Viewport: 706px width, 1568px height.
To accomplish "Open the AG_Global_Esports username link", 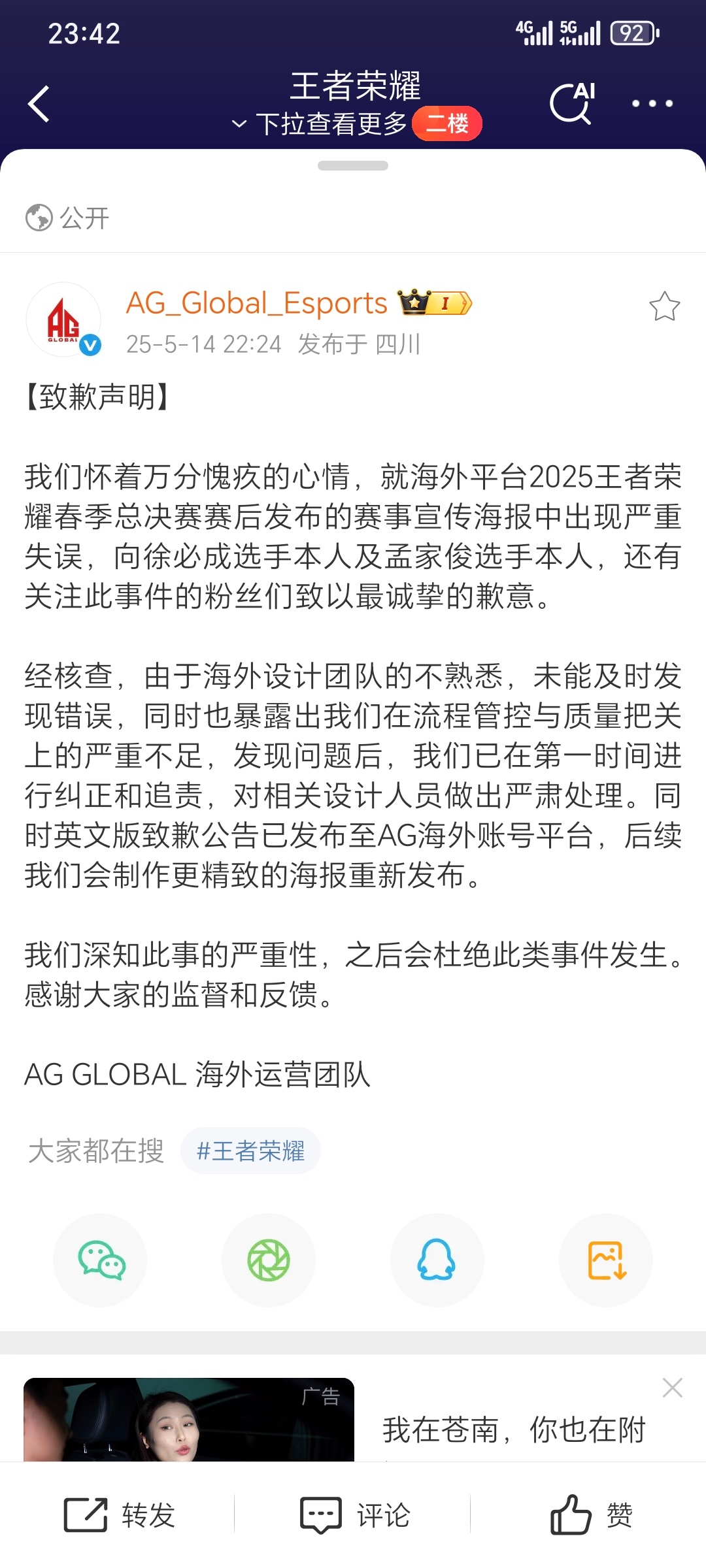I will point(257,303).
